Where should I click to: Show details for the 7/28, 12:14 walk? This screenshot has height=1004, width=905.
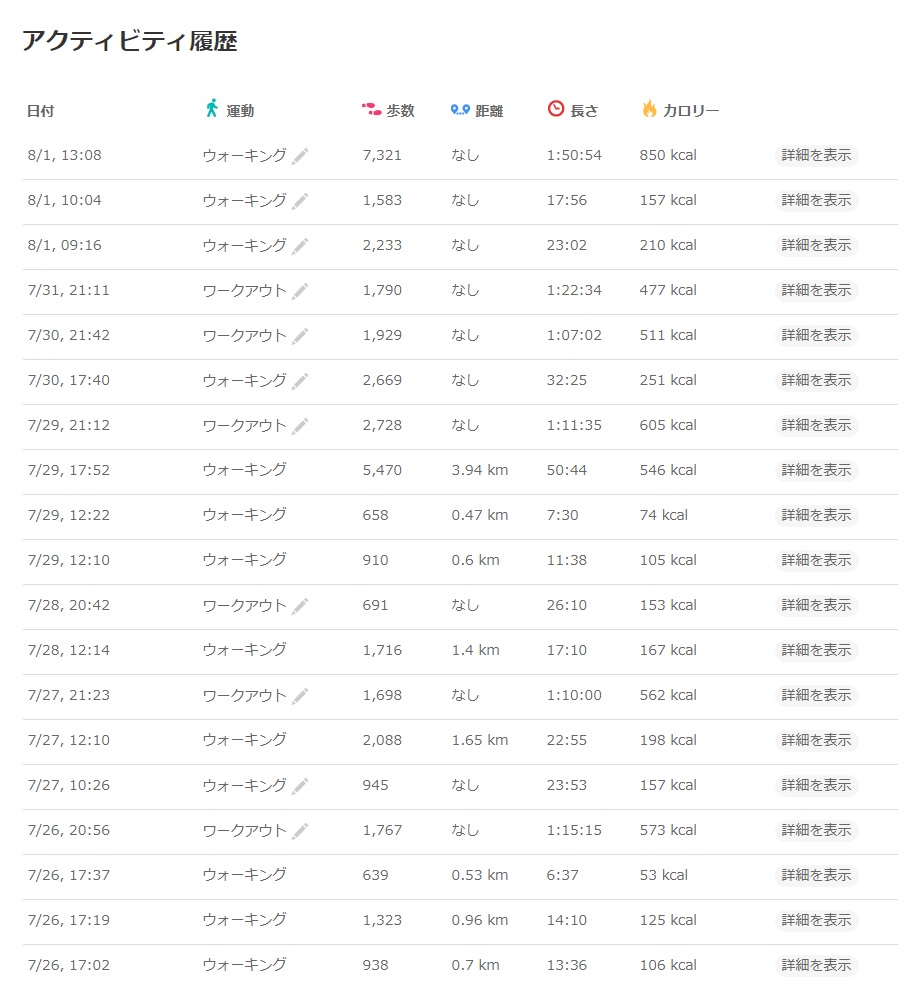pos(816,650)
